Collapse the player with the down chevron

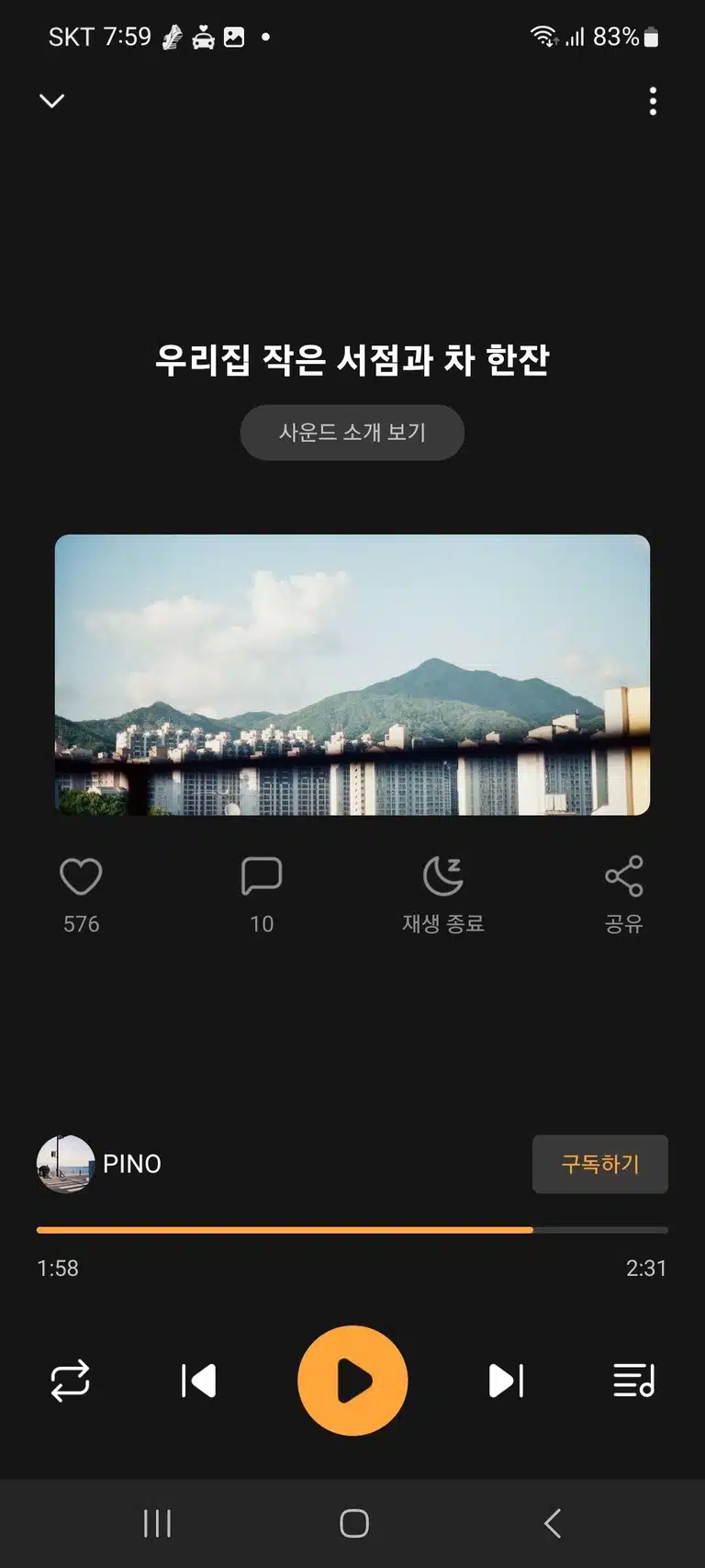[52, 101]
